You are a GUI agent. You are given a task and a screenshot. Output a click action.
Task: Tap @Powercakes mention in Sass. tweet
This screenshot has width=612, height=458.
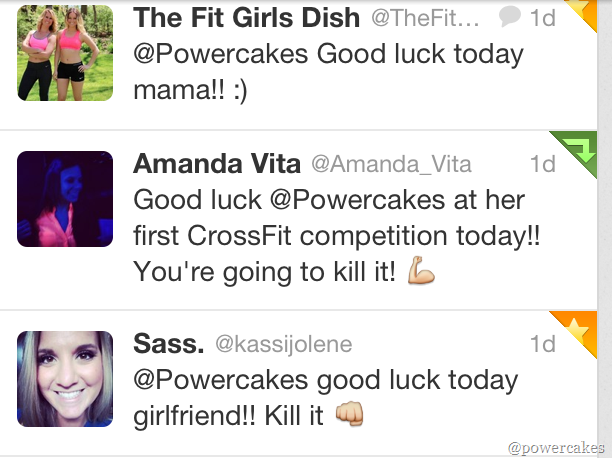click(x=222, y=380)
